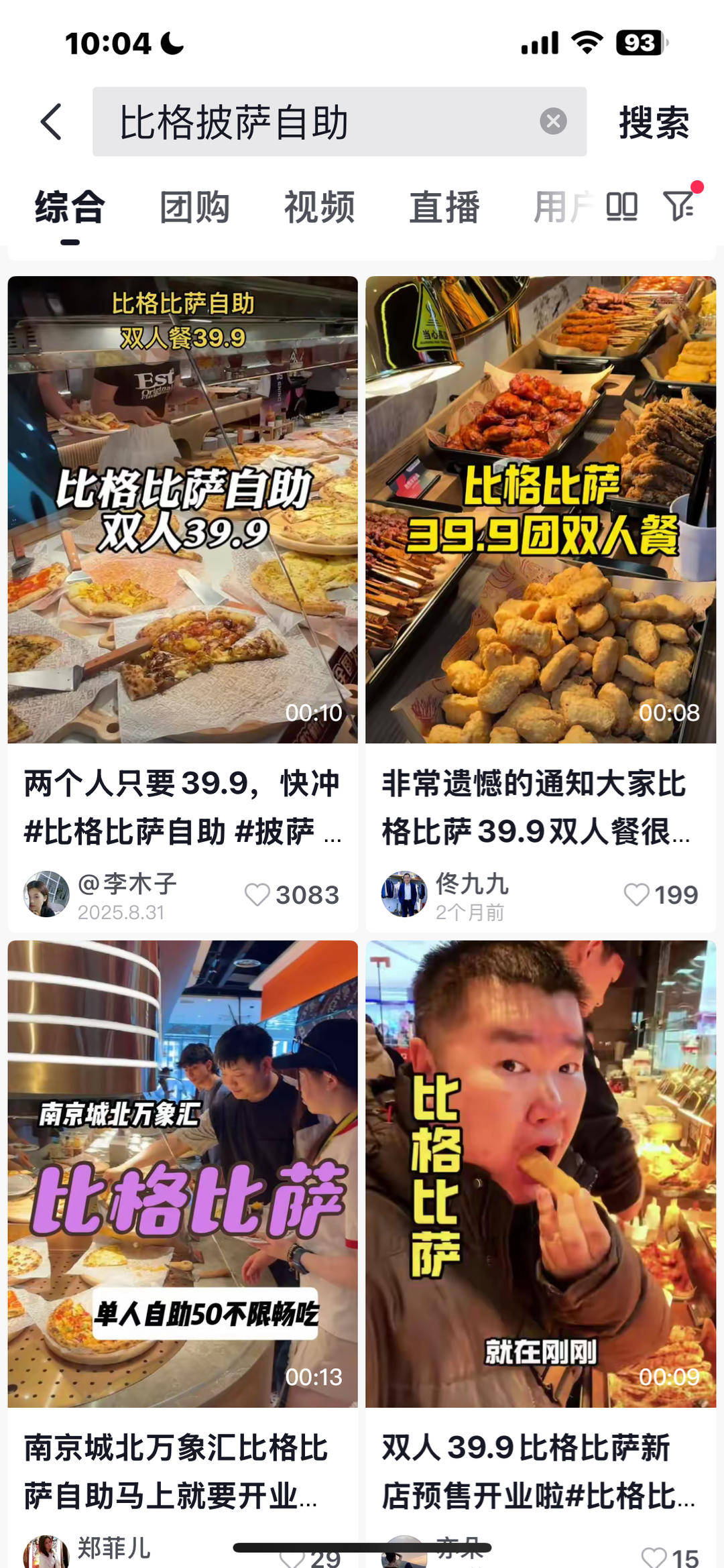Open the filter options
The image size is (724, 1568).
tap(679, 205)
